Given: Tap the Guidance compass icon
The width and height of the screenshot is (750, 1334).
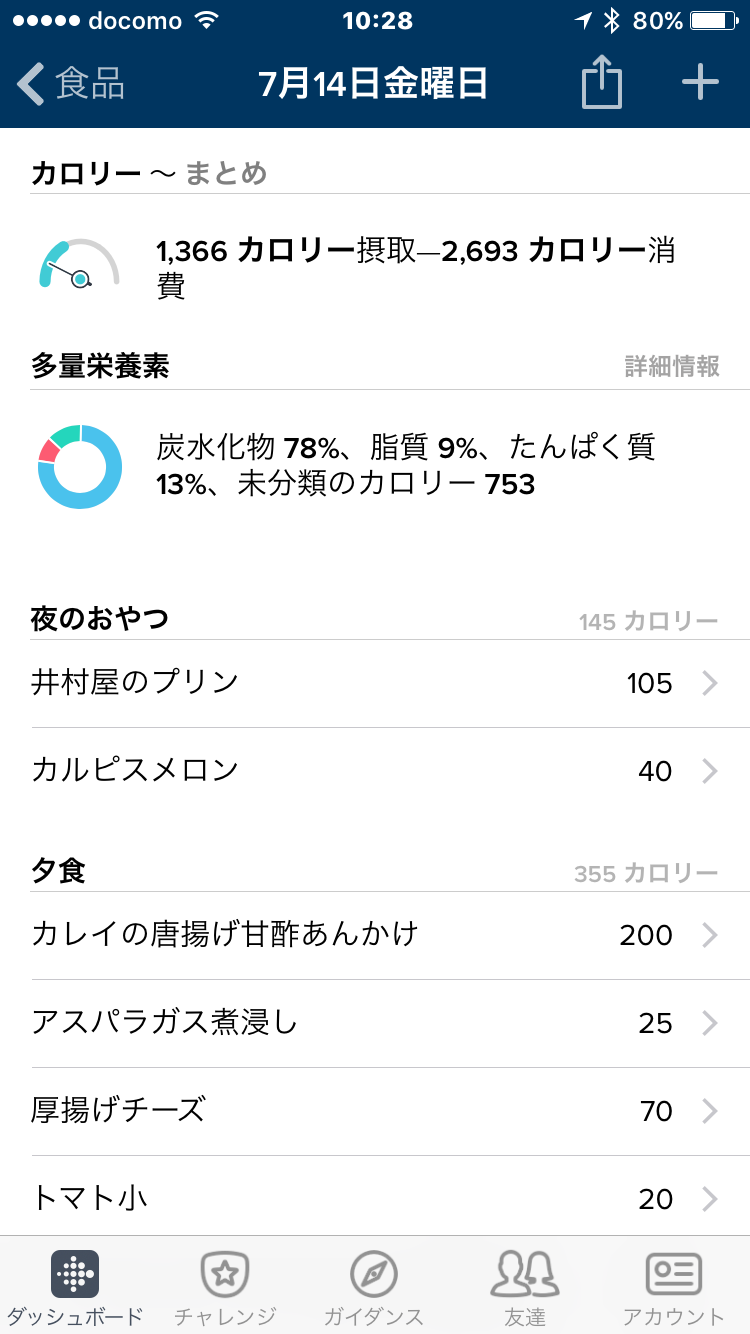Looking at the screenshot, I should coord(375,1273).
